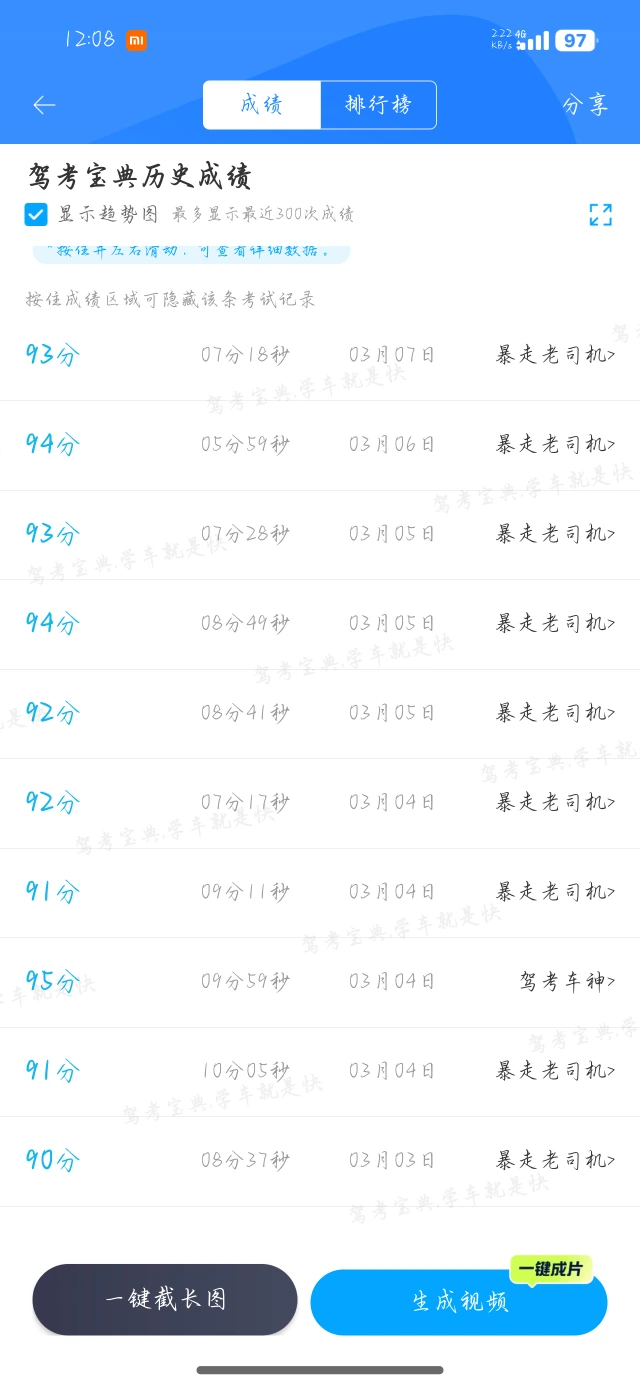Generate a video with 生成视频
The width and height of the screenshot is (640, 1386).
459,1302
